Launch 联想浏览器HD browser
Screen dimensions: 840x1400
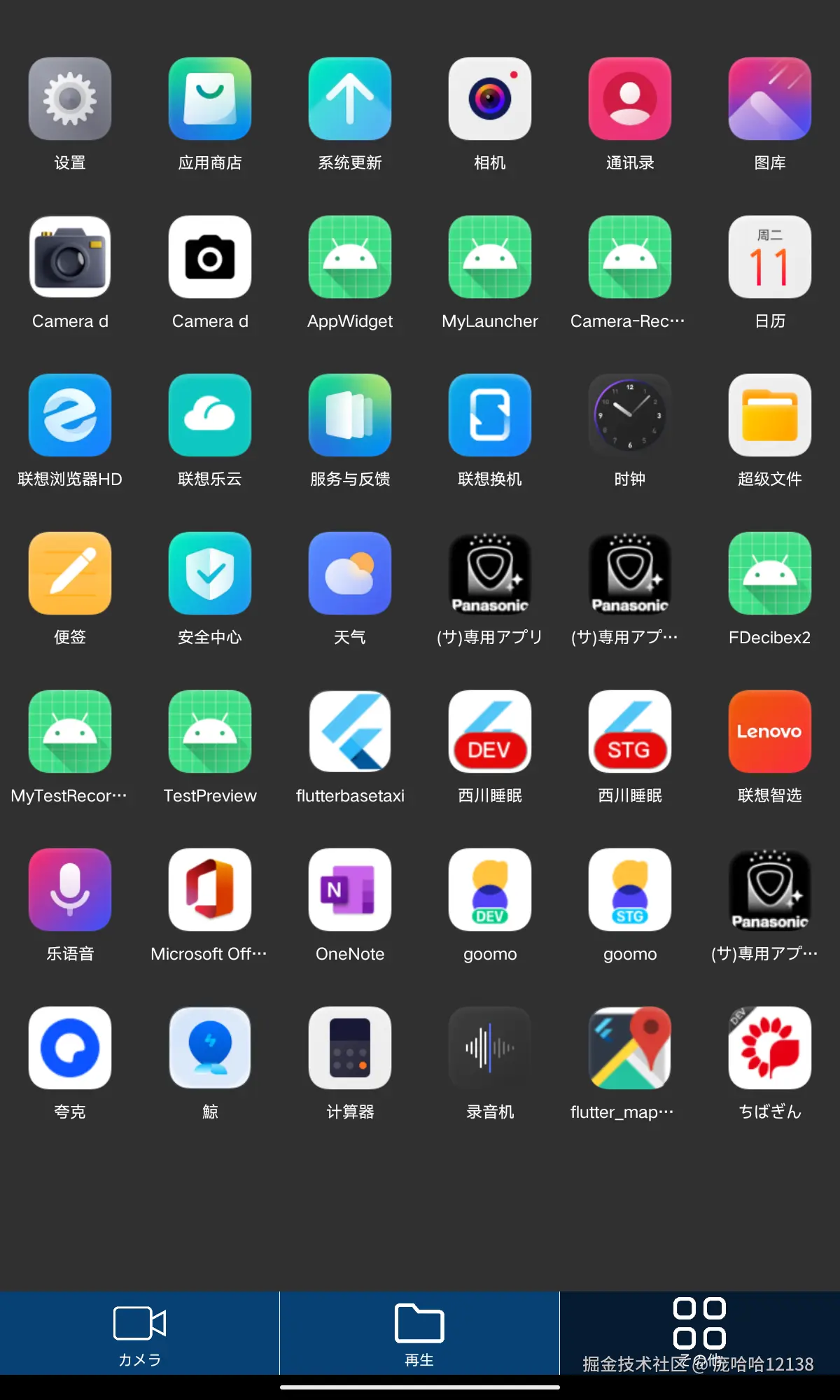click(70, 416)
